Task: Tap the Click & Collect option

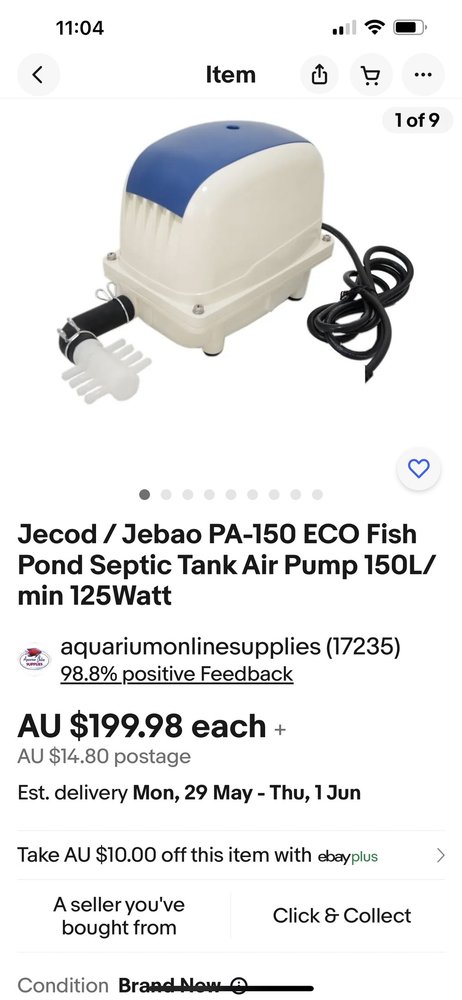Action: (x=341, y=915)
